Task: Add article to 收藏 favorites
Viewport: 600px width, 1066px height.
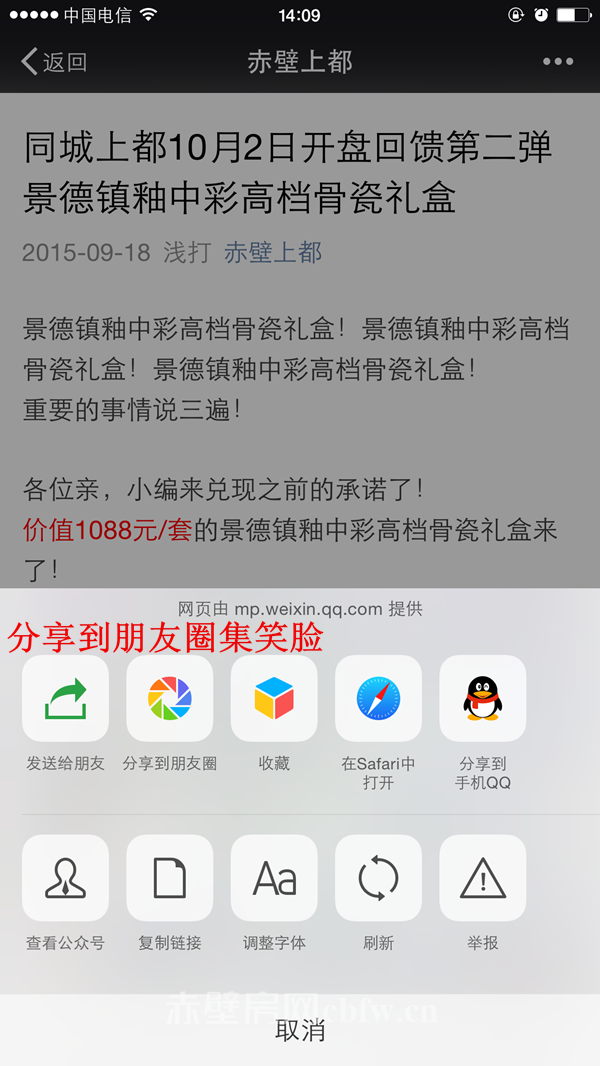Action: (274, 698)
